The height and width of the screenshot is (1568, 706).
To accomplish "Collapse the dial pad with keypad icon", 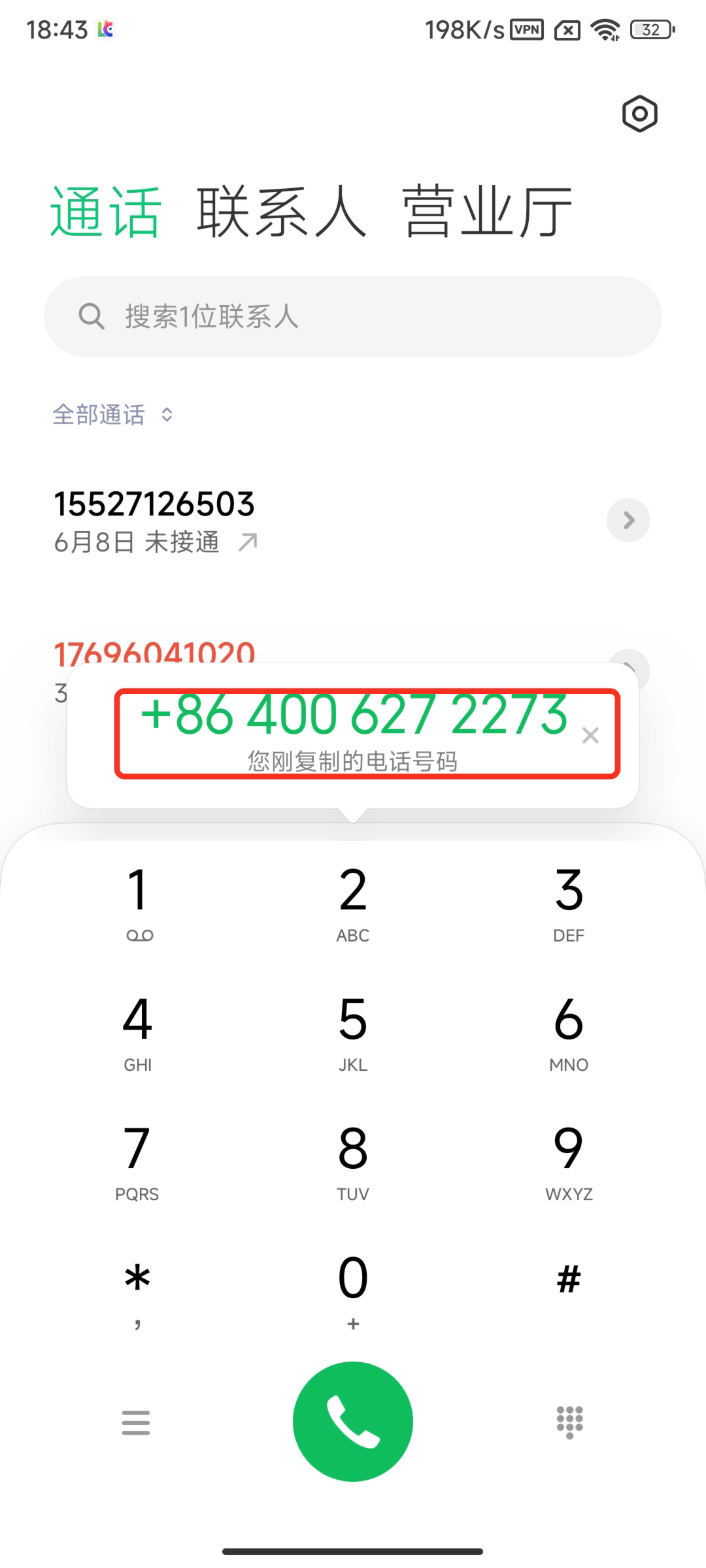I will pyautogui.click(x=569, y=1422).
